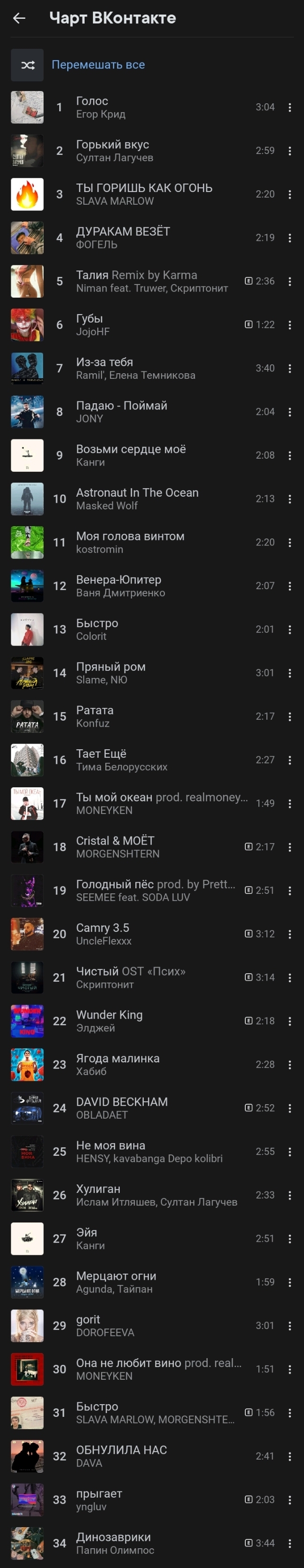
Task: Open the three-dot menu for DAVID BECKHAM
Action: click(x=289, y=1108)
